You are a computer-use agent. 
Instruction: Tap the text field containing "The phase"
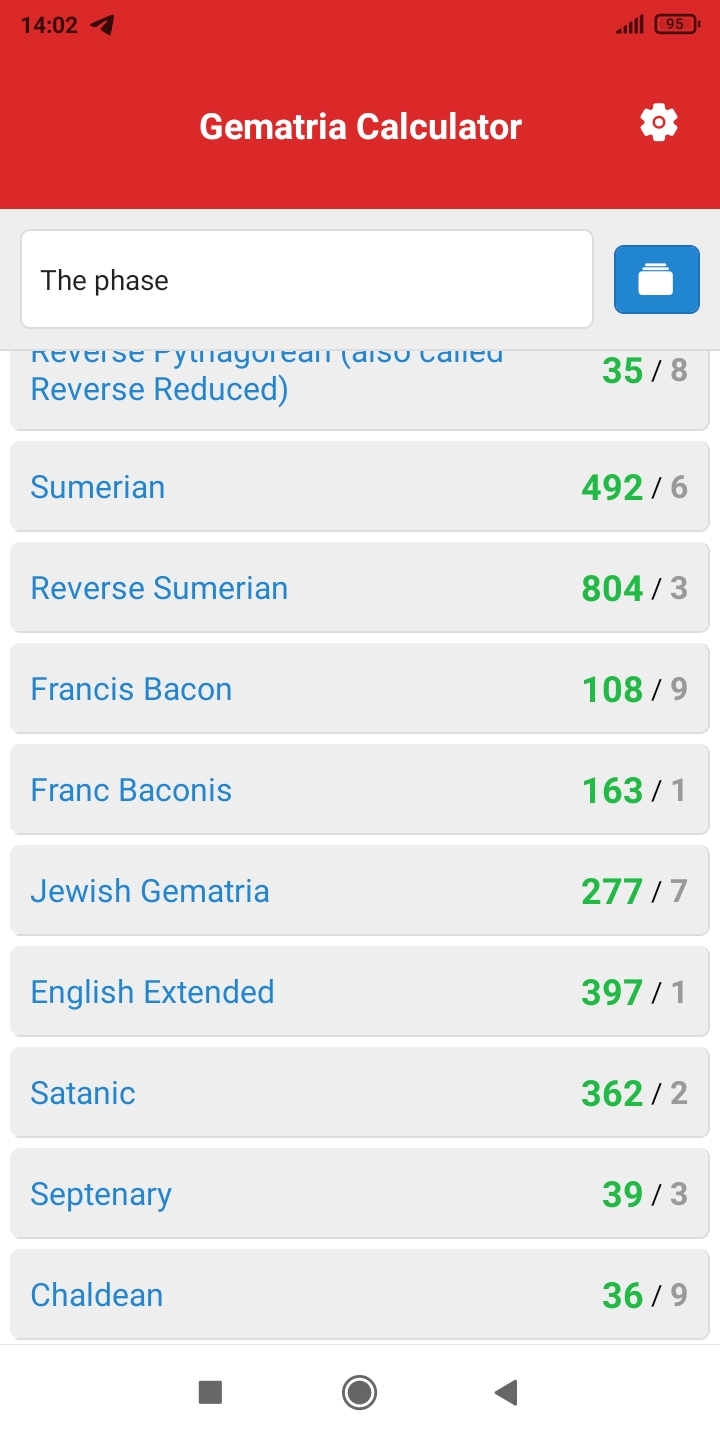coord(307,280)
